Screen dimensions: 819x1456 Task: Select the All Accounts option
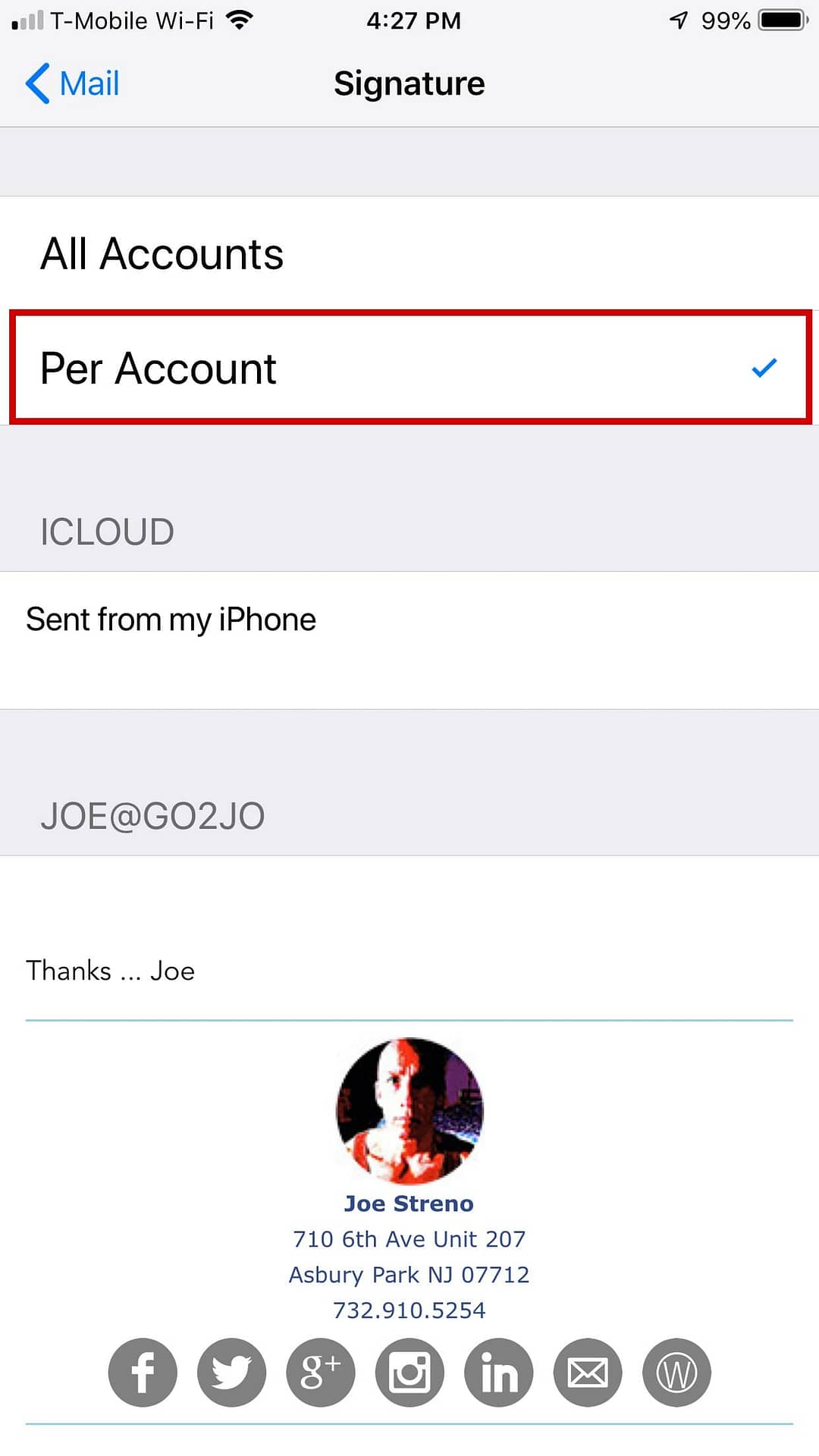tap(409, 253)
